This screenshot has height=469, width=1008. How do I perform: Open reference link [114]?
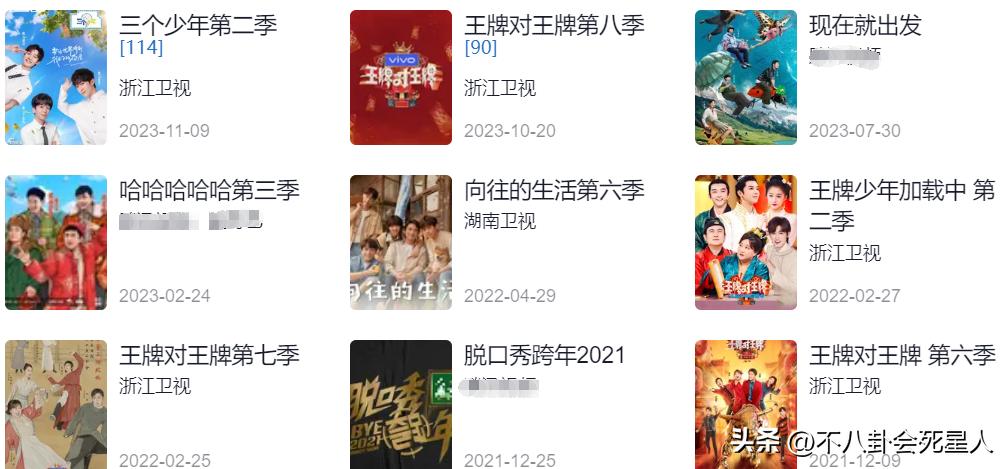141,47
